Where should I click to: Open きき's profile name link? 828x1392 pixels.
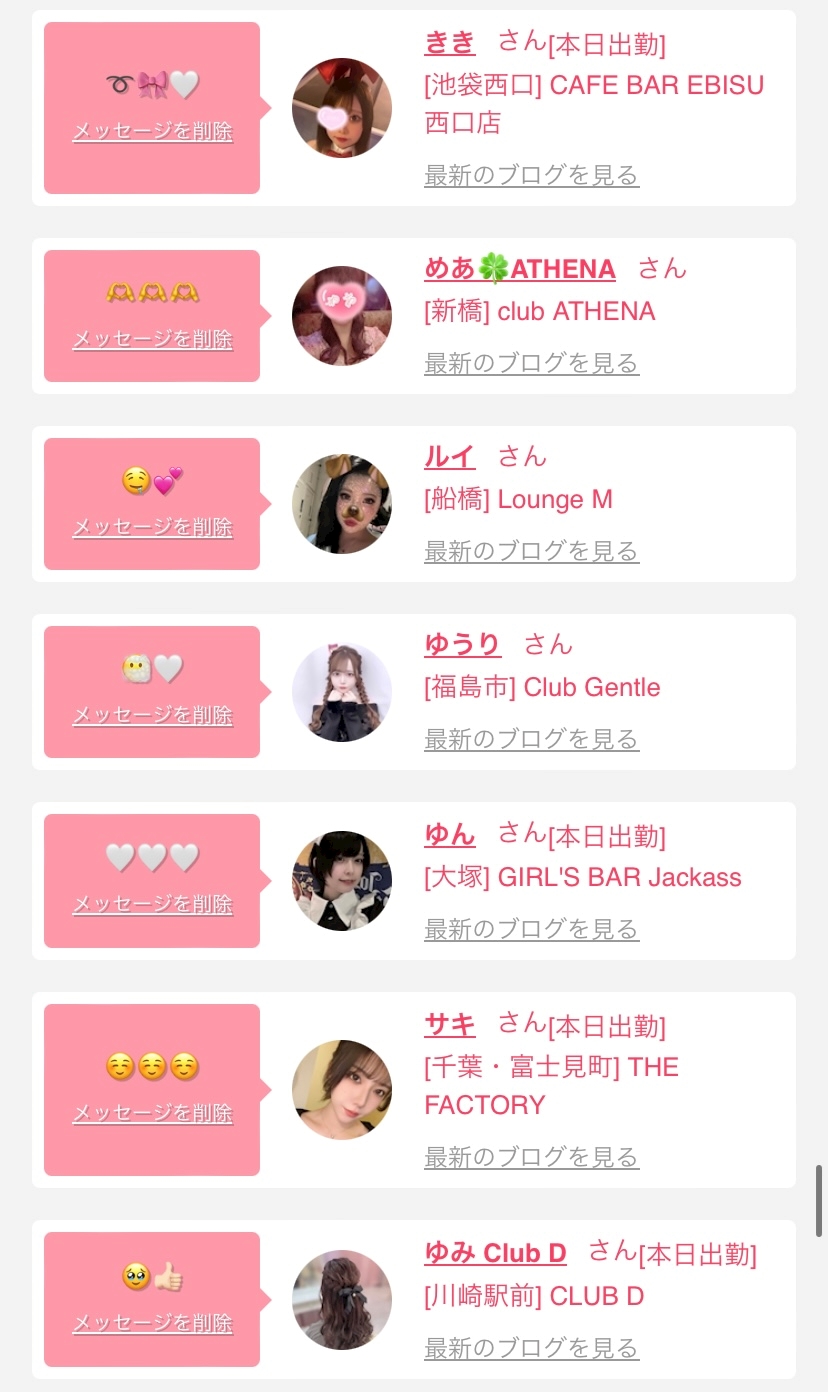point(450,42)
